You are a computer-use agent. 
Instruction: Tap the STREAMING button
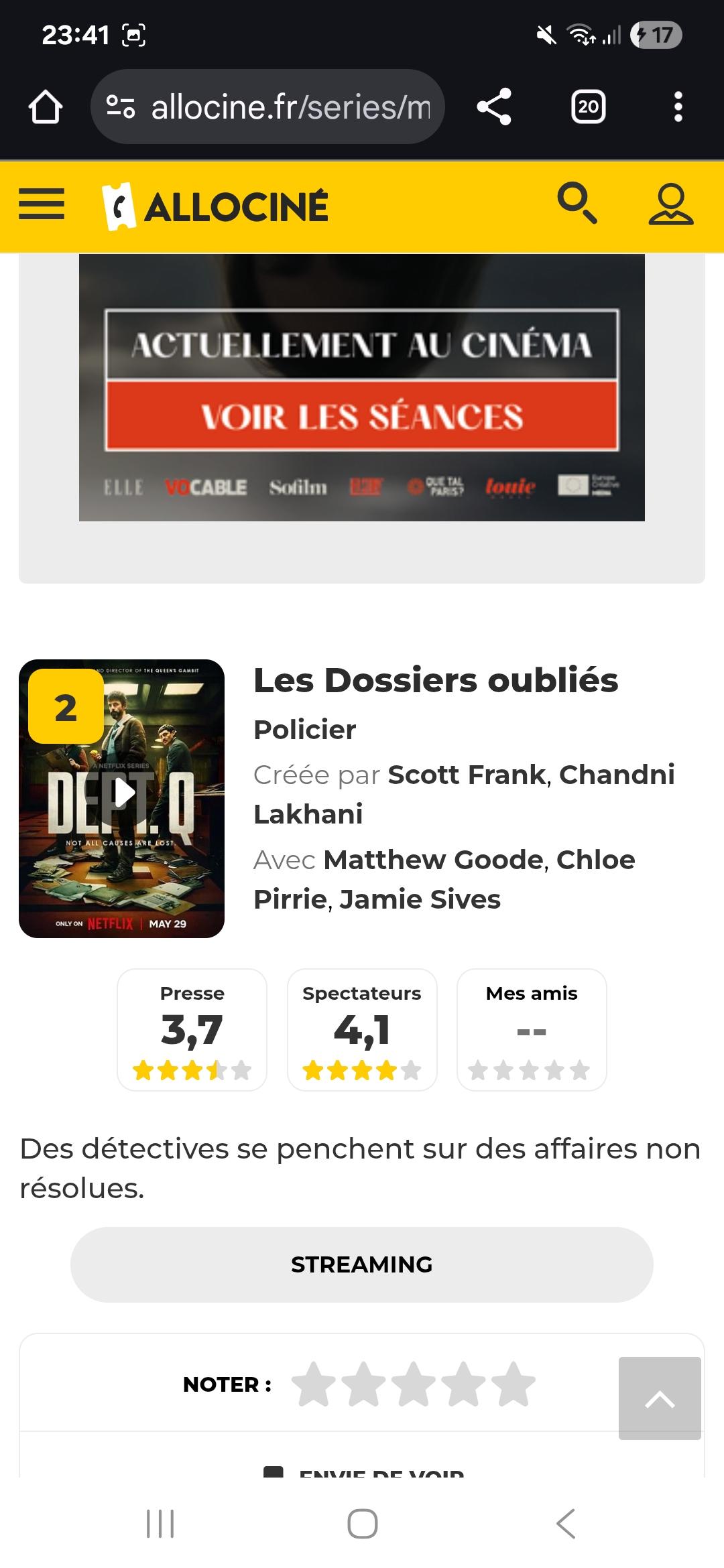tap(362, 1264)
